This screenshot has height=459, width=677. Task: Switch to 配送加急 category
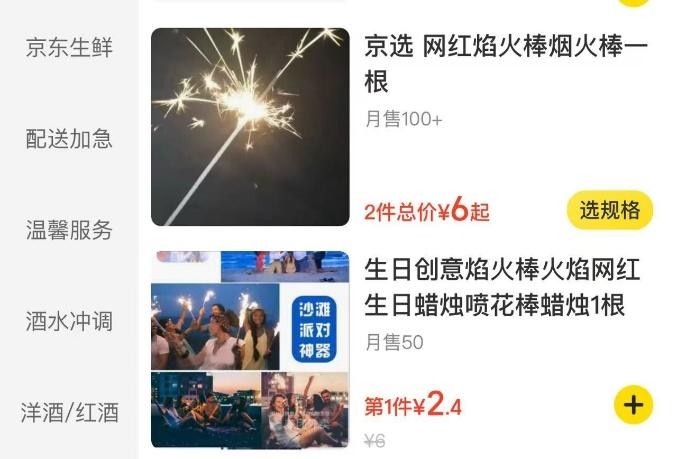coord(69,139)
